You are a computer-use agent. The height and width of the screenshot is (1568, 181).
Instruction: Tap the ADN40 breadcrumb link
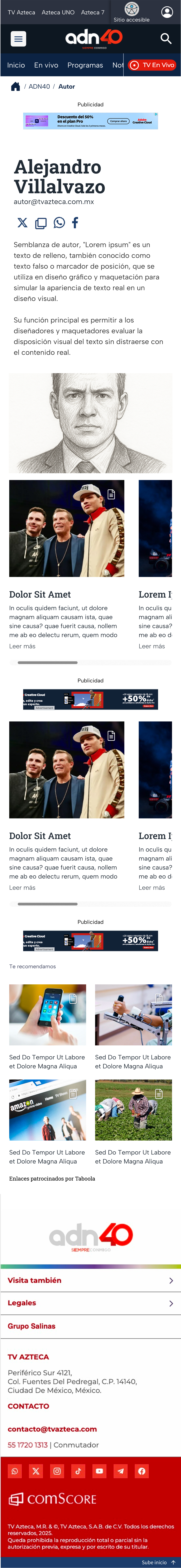coord(39,86)
